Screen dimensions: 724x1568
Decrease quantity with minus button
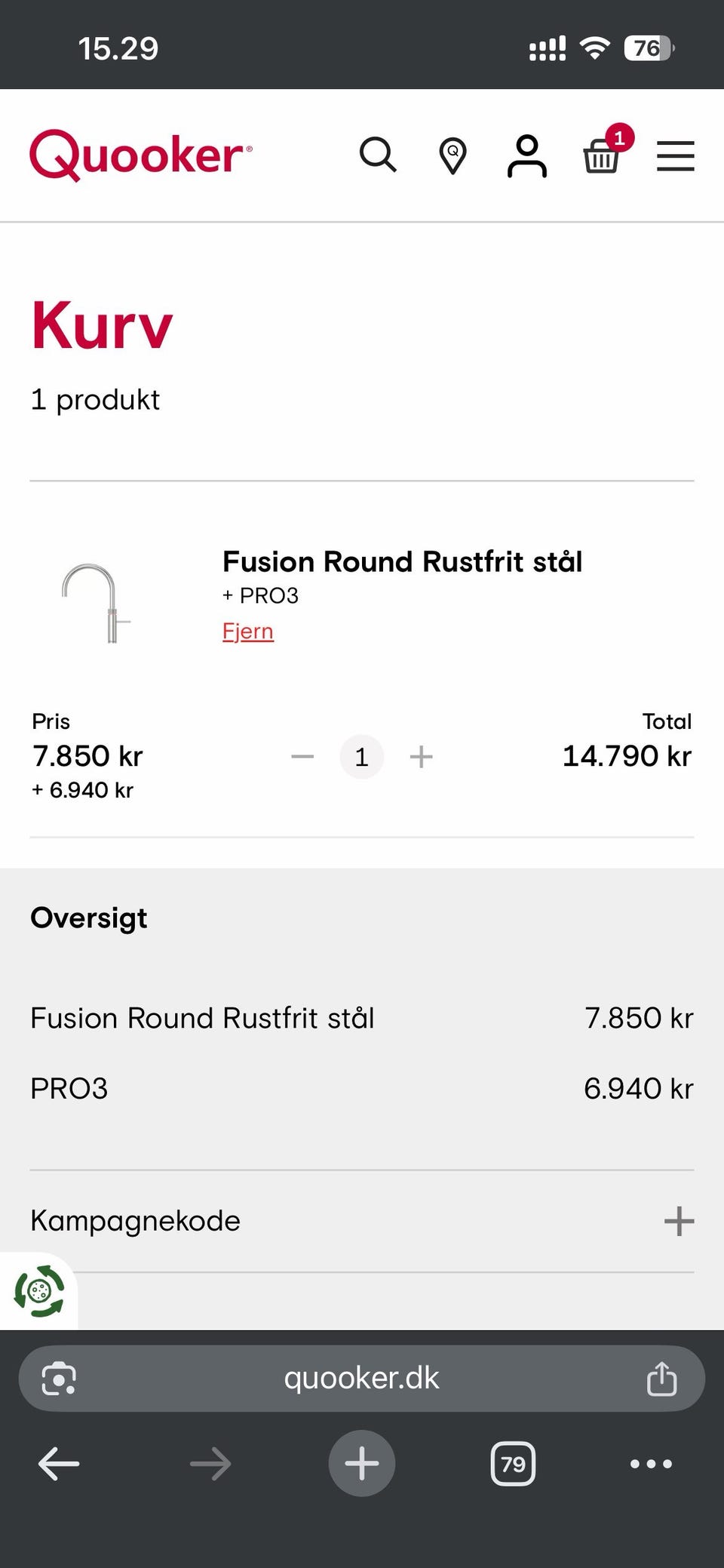302,756
